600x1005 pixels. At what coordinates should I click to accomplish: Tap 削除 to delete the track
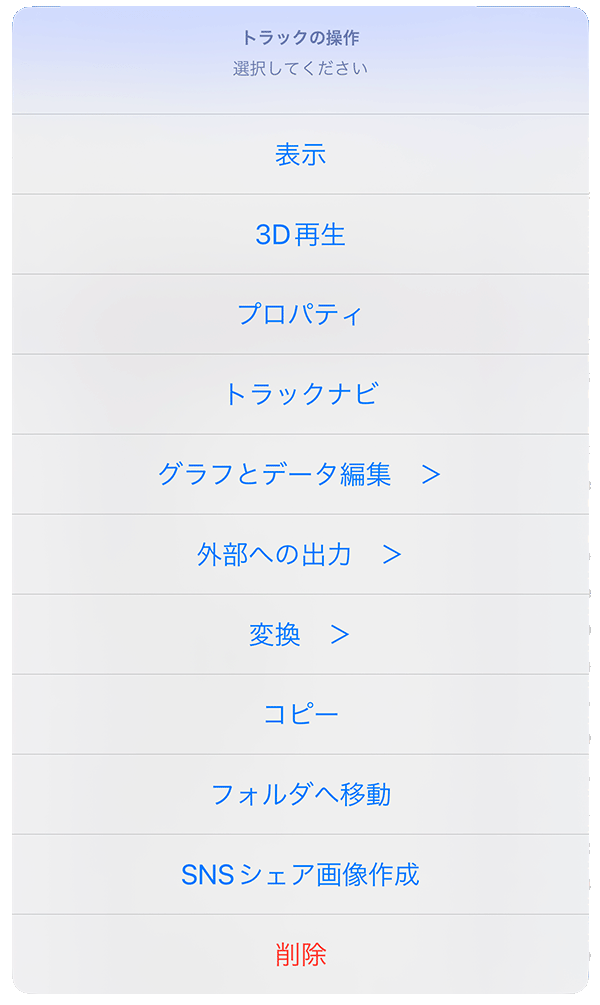click(300, 955)
